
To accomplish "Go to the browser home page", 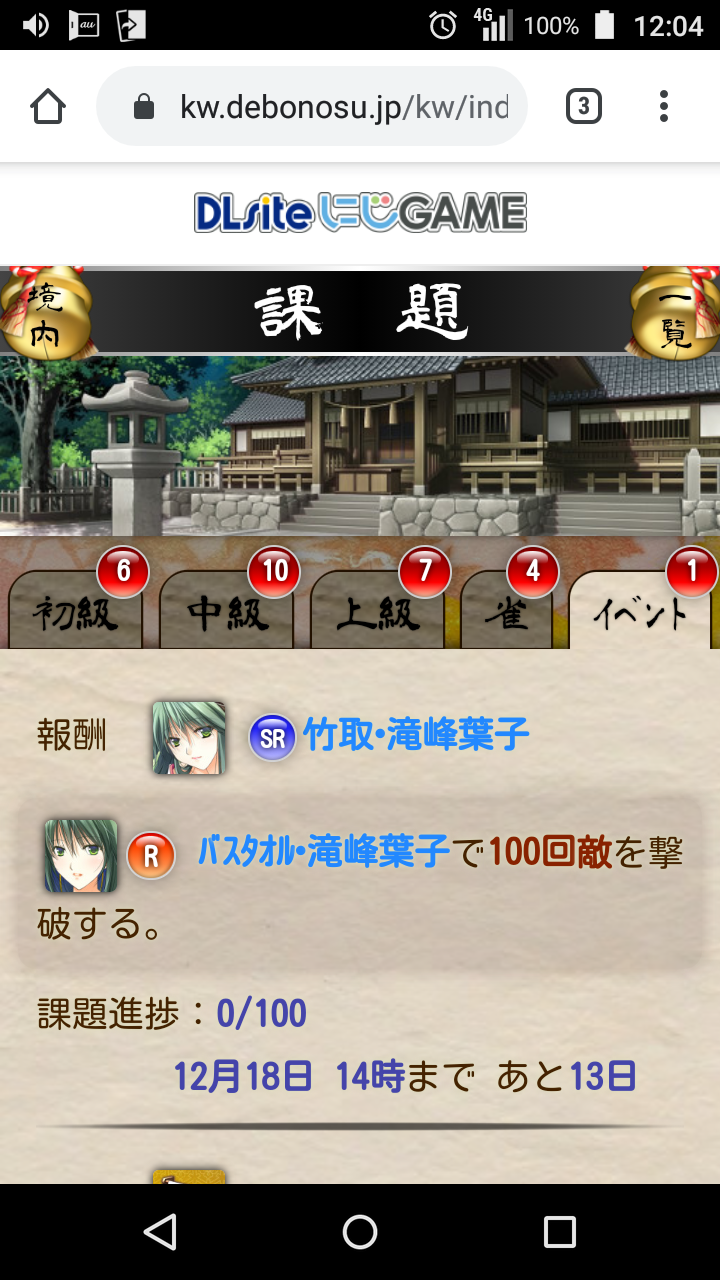I will [x=48, y=107].
